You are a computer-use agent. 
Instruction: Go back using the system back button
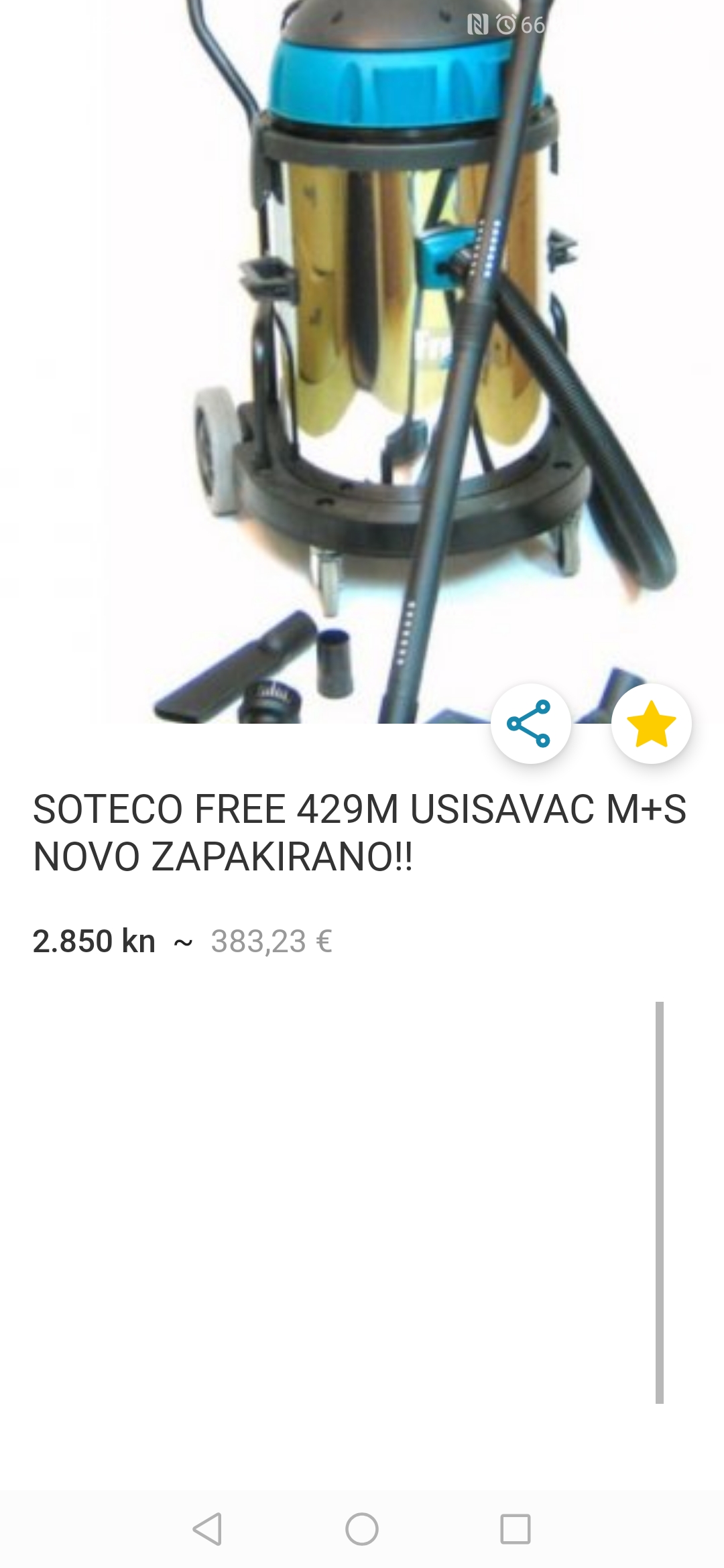207,1529
